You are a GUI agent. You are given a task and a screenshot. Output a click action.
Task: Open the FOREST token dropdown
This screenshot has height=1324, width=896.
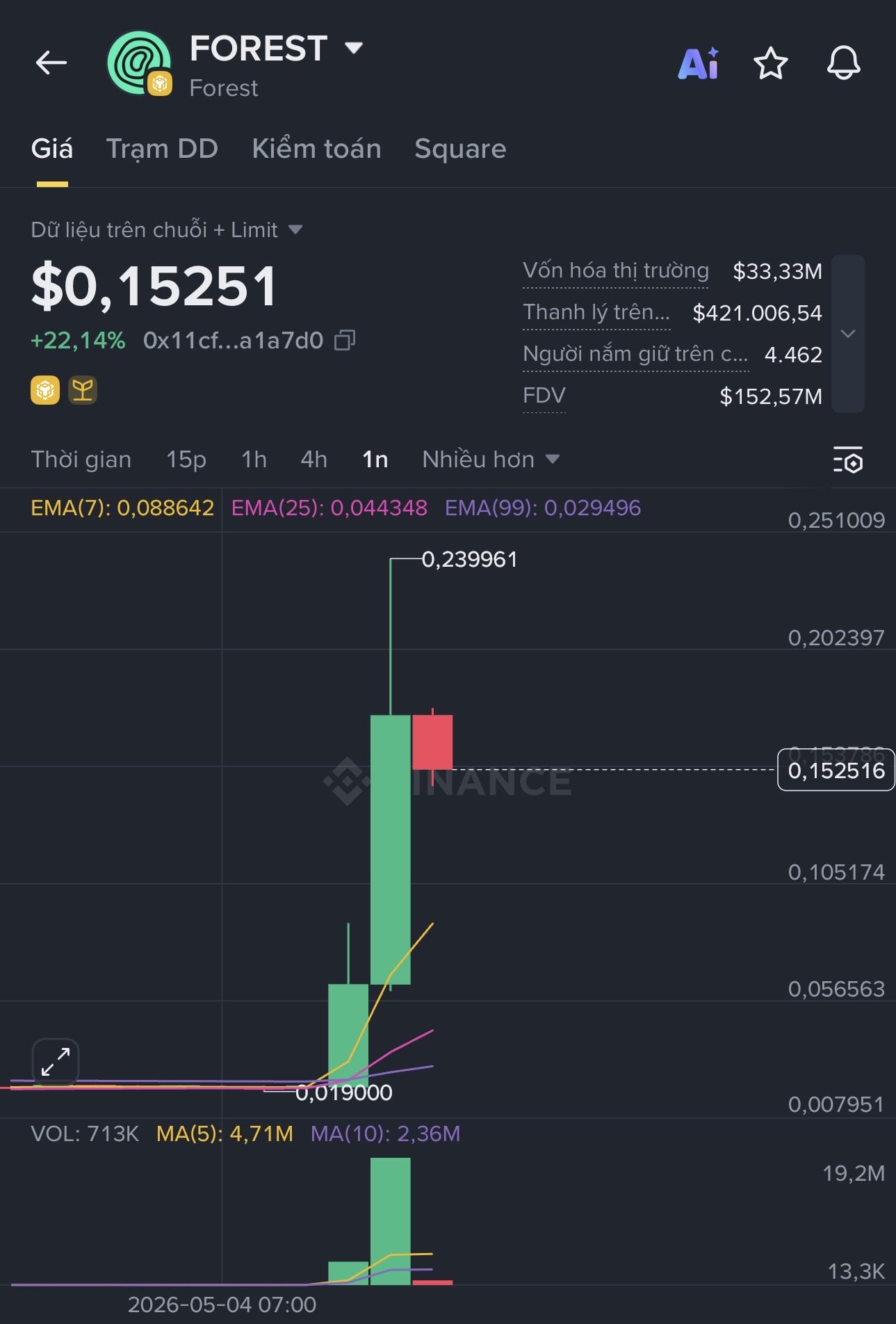tap(354, 48)
